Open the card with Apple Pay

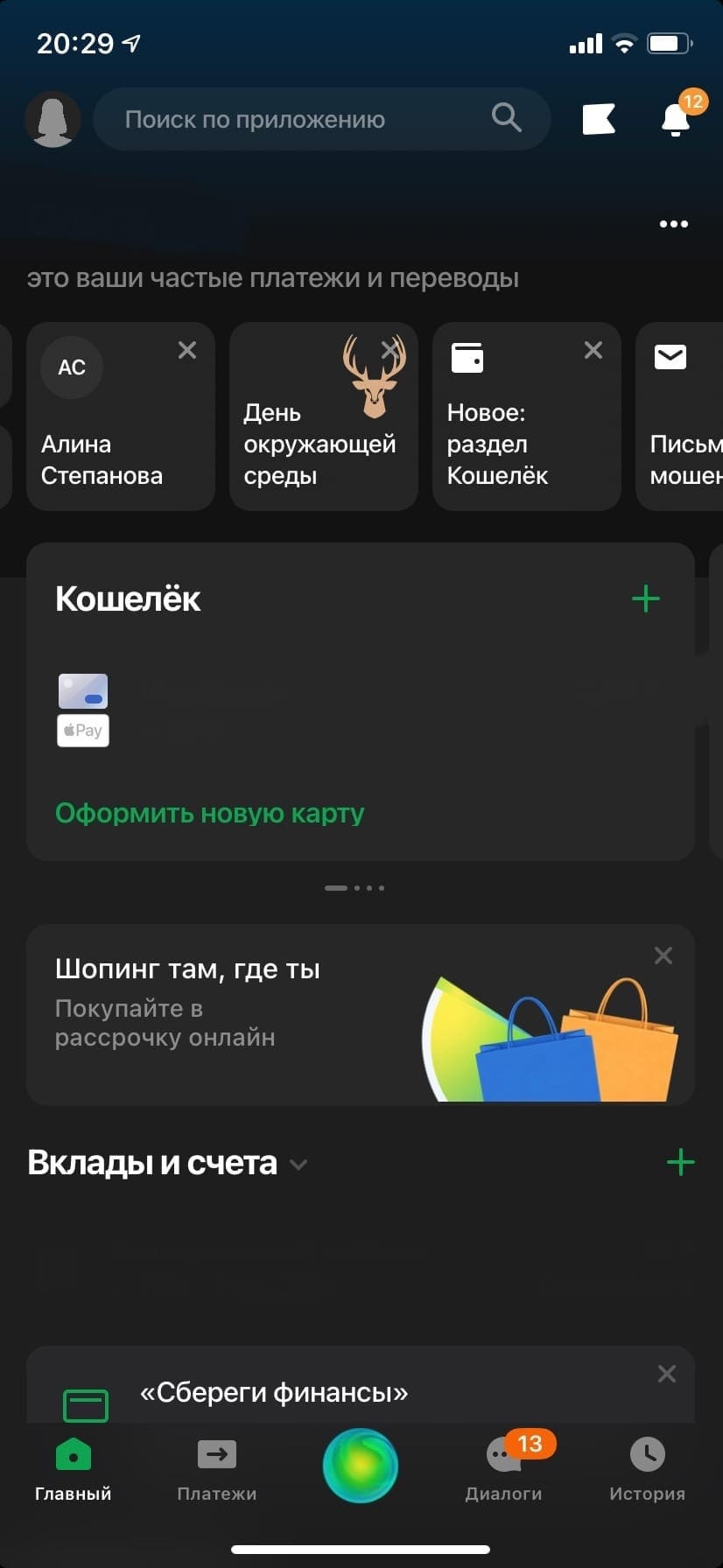[x=83, y=710]
